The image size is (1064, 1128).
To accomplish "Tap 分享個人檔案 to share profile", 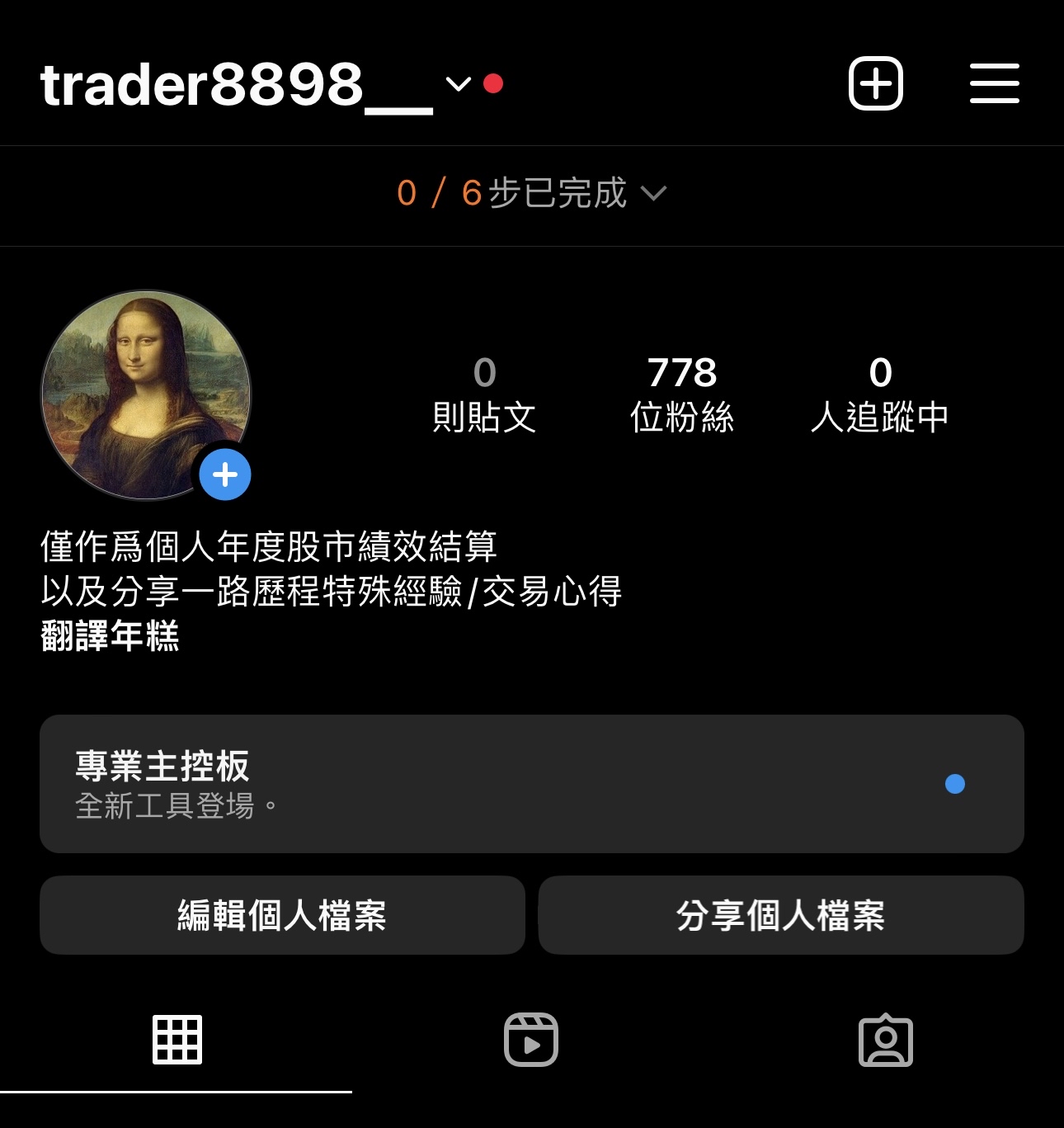I will [x=781, y=915].
